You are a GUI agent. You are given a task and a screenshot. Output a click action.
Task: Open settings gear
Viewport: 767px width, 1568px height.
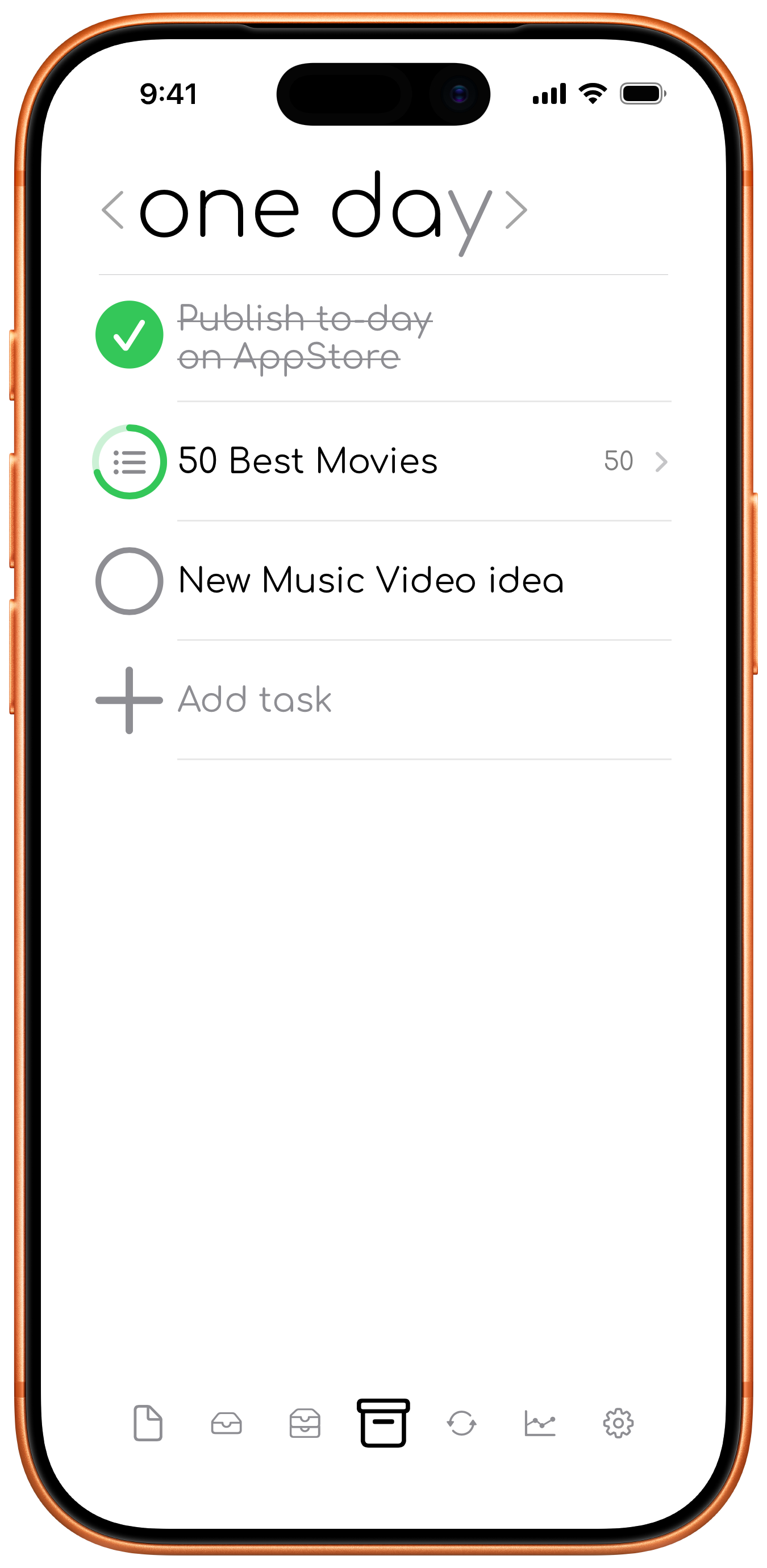619,1423
